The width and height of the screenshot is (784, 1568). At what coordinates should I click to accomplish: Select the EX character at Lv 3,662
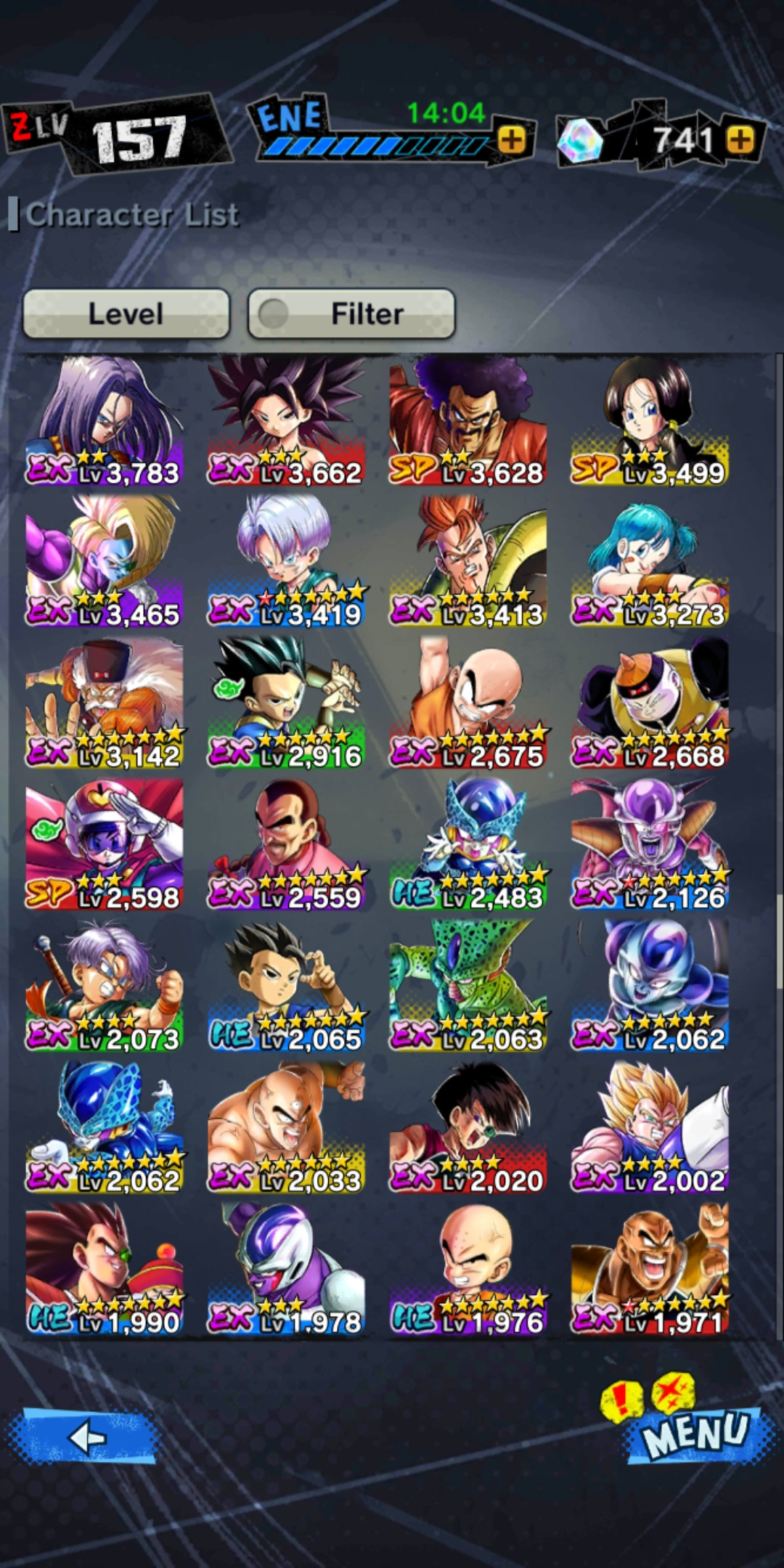pos(286,421)
